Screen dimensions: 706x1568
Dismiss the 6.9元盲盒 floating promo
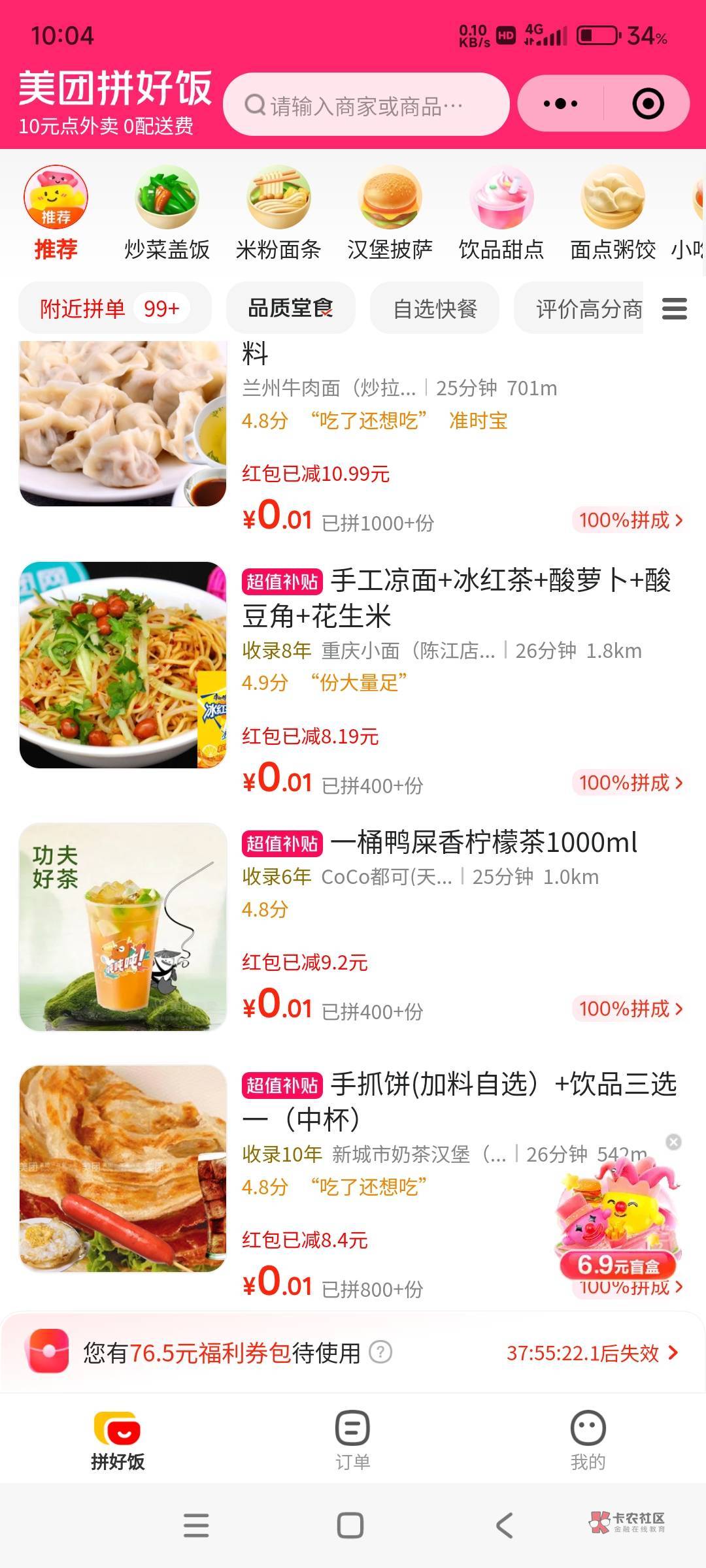(x=673, y=1141)
